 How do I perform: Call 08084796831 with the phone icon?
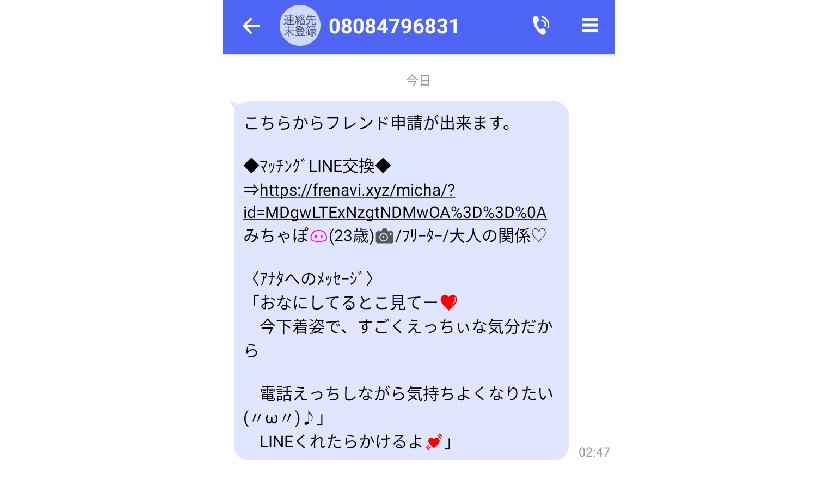540,26
